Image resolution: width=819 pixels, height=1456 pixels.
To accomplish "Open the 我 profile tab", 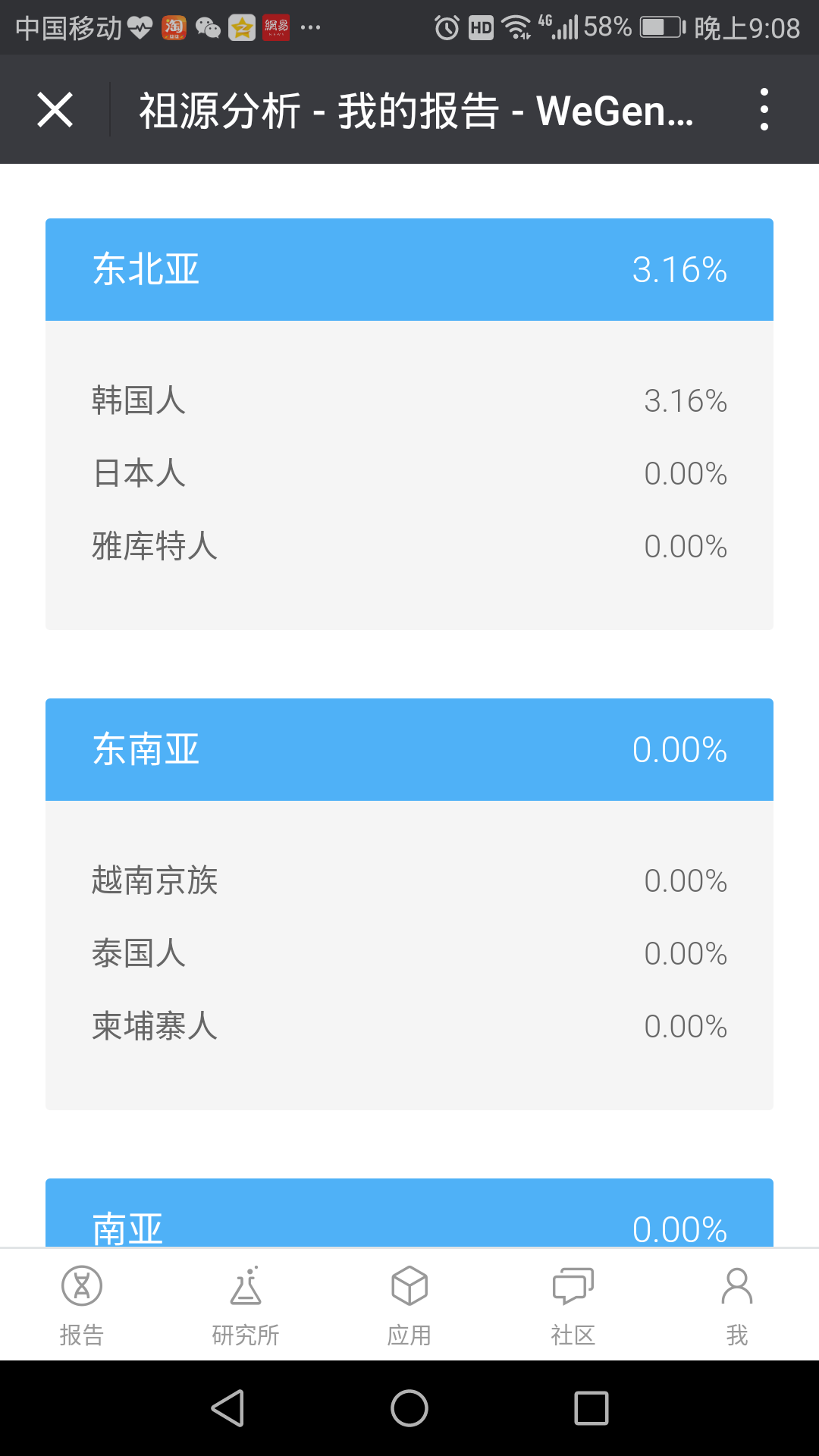I will tap(737, 1305).
